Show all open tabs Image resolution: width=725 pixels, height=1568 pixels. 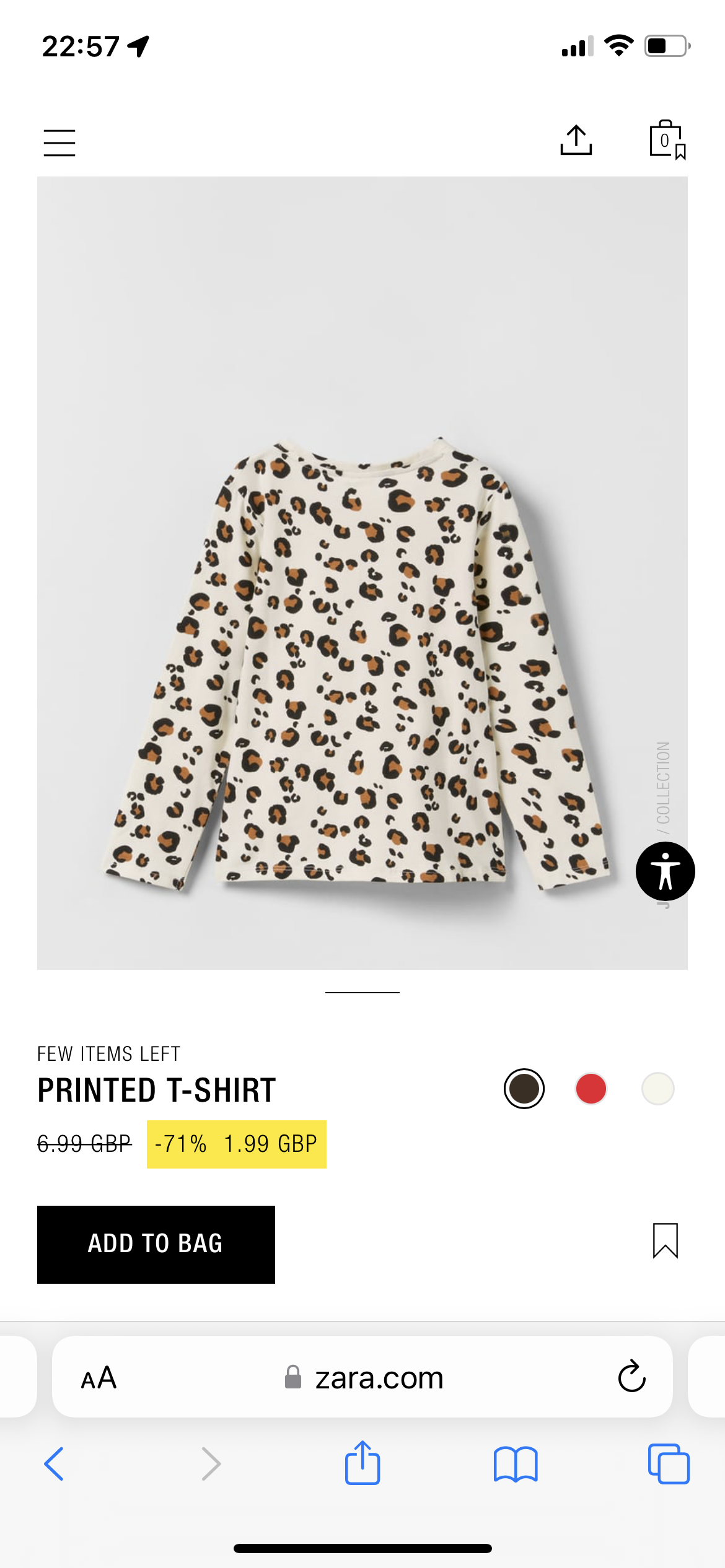(x=669, y=1464)
